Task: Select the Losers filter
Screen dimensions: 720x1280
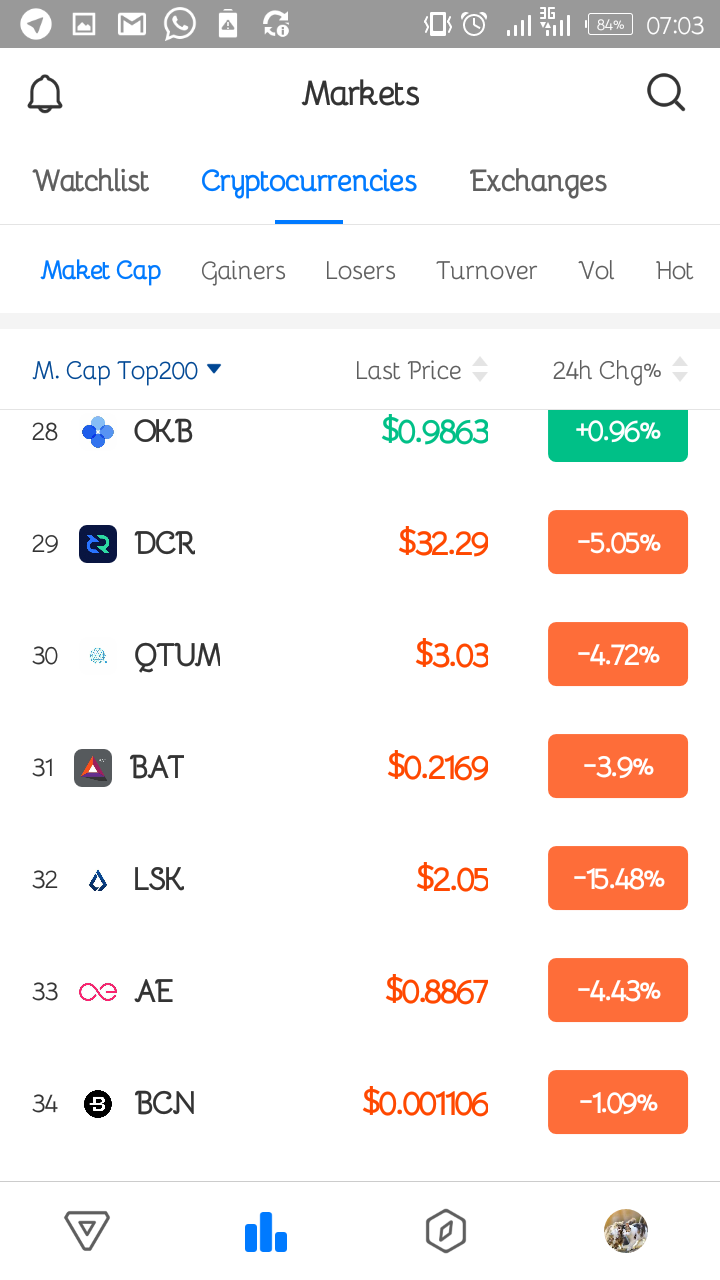Action: point(360,271)
